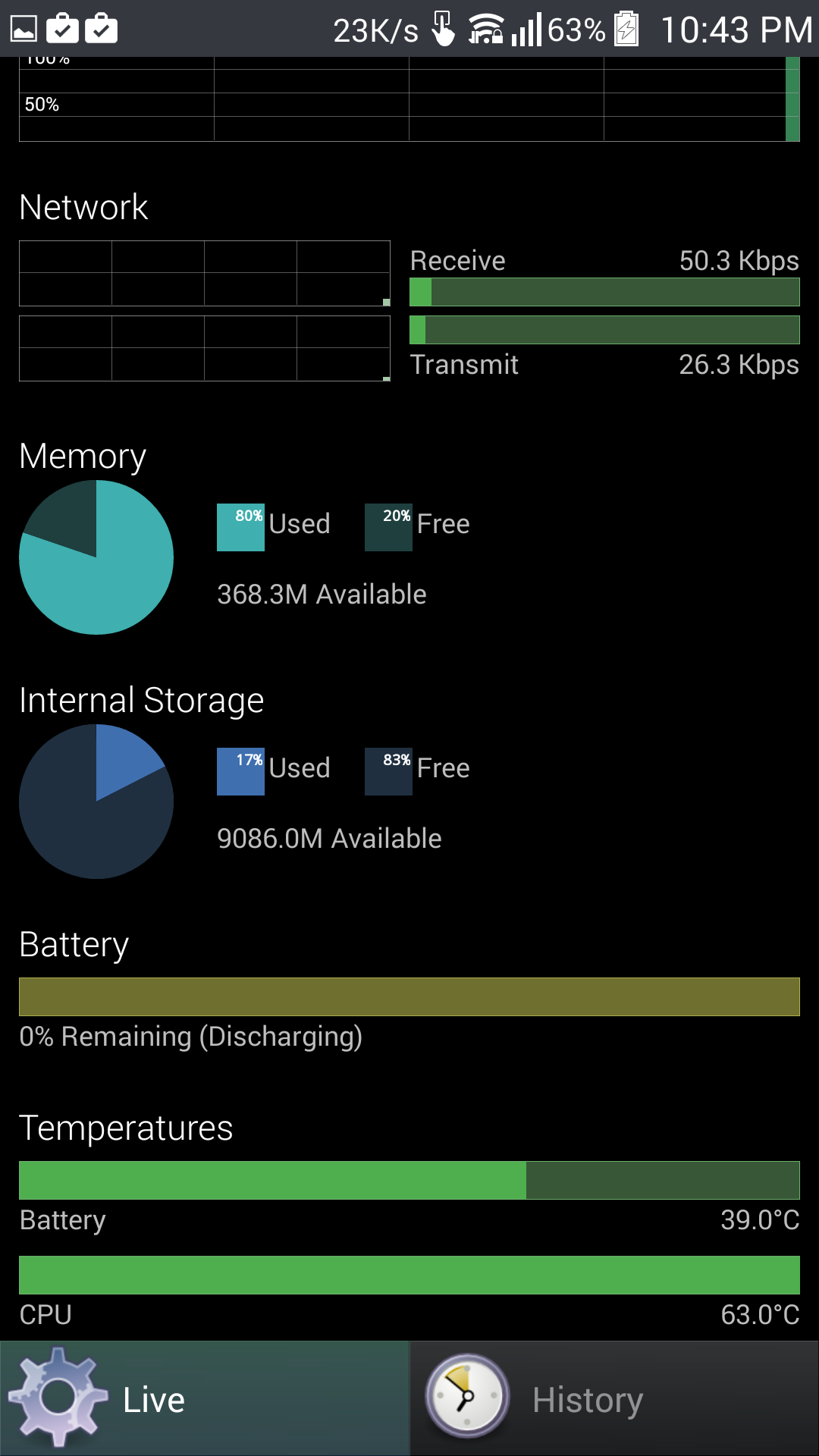Select the Live tab
Image resolution: width=819 pixels, height=1456 pixels.
[x=205, y=1399]
